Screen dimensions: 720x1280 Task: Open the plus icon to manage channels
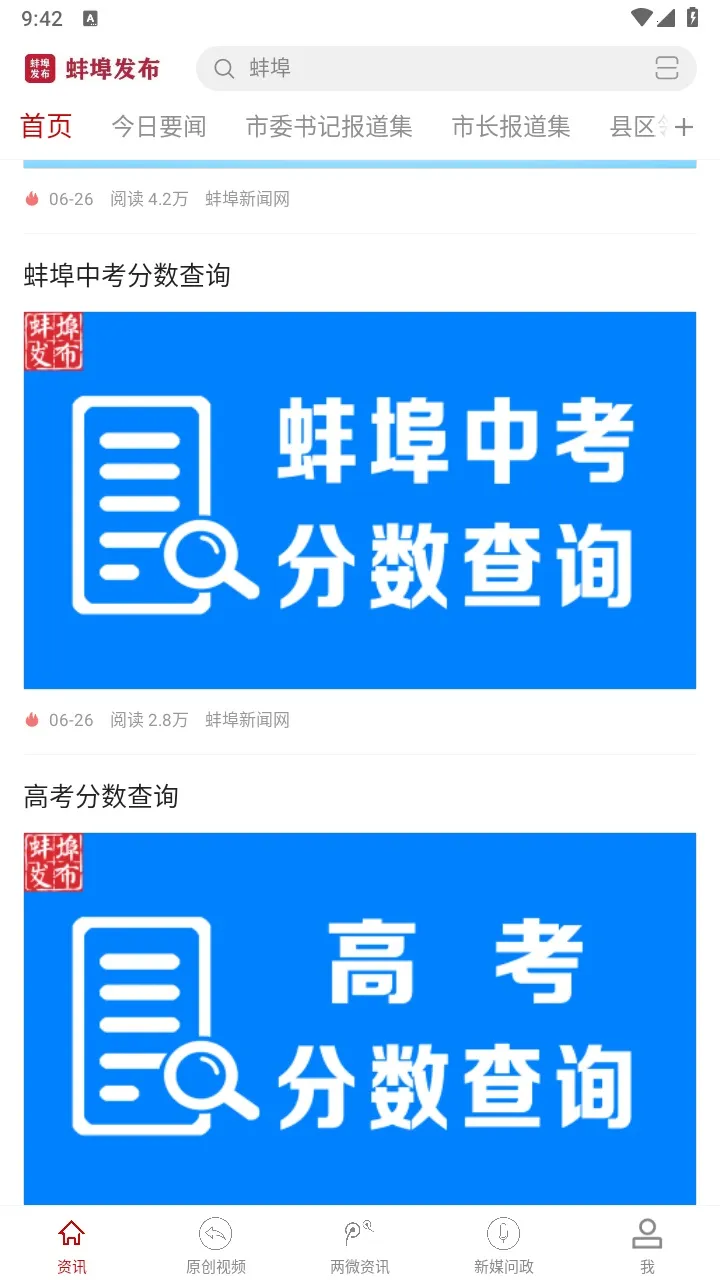point(684,127)
